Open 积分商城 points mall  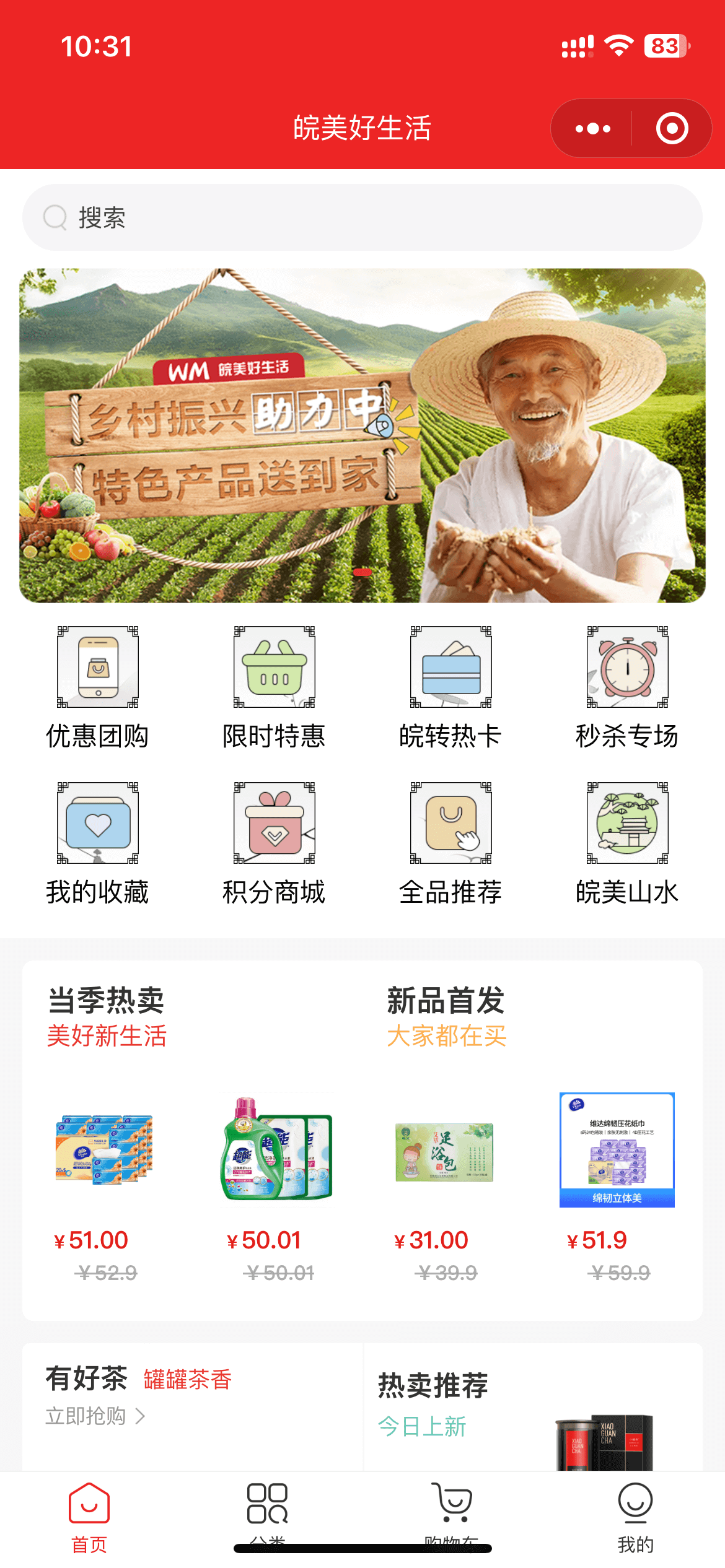point(274,843)
